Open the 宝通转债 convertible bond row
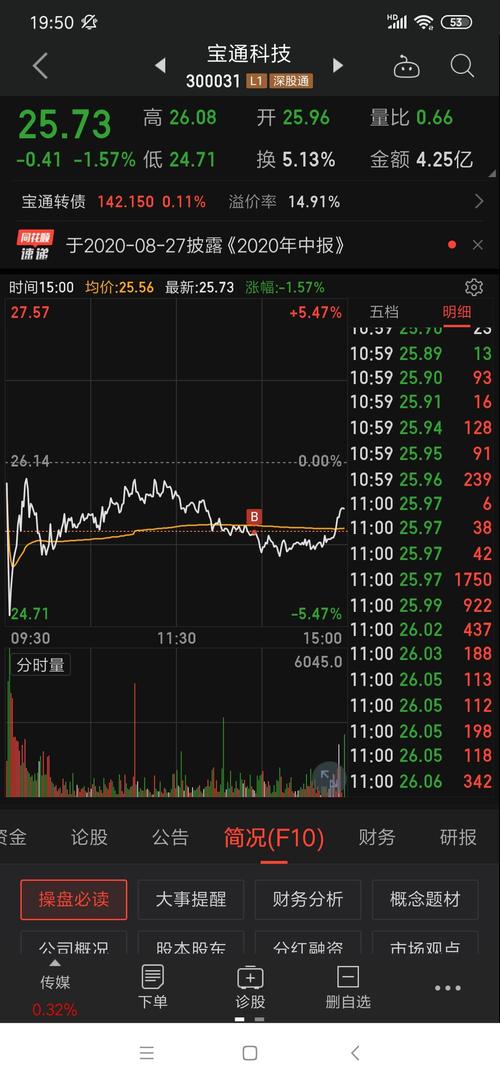Image resolution: width=500 pixels, height=1083 pixels. click(x=250, y=202)
